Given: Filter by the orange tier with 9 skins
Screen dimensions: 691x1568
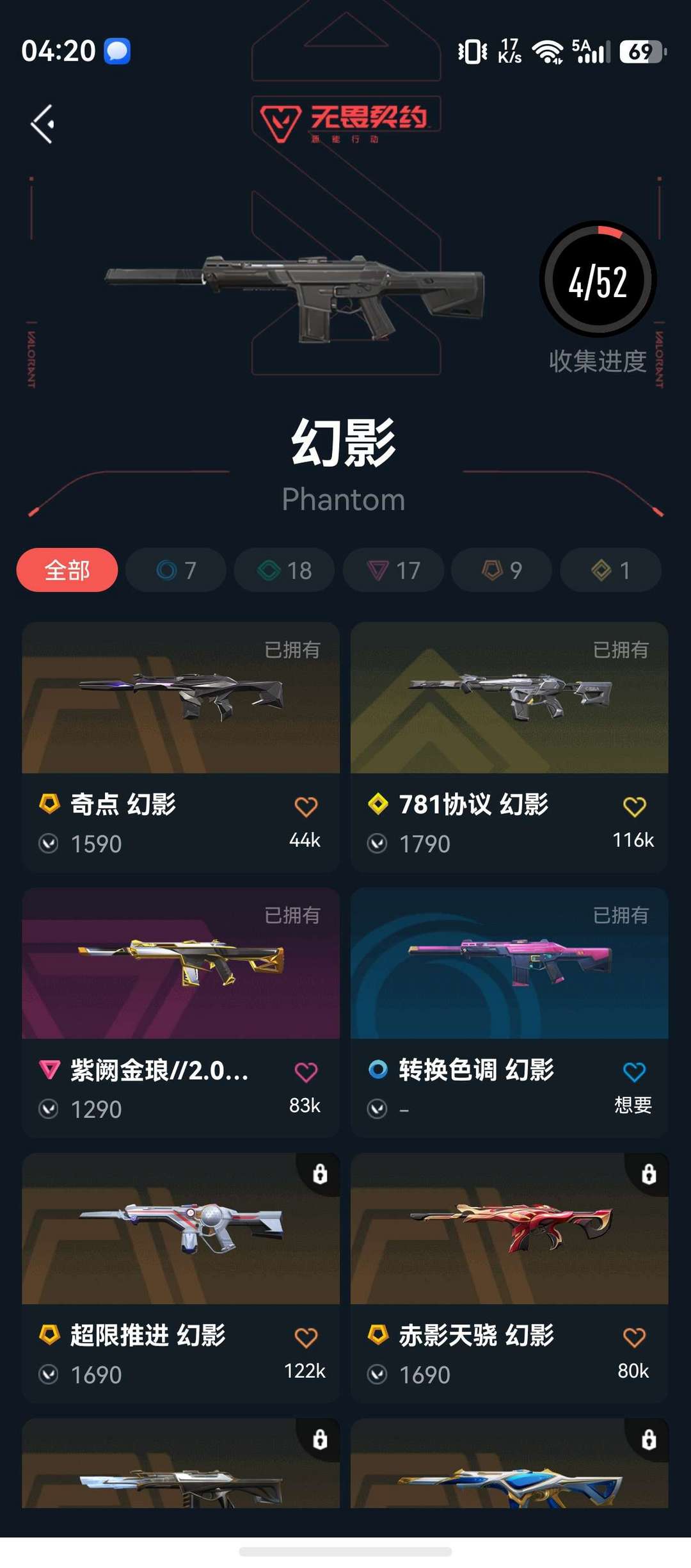Looking at the screenshot, I should pos(502,570).
